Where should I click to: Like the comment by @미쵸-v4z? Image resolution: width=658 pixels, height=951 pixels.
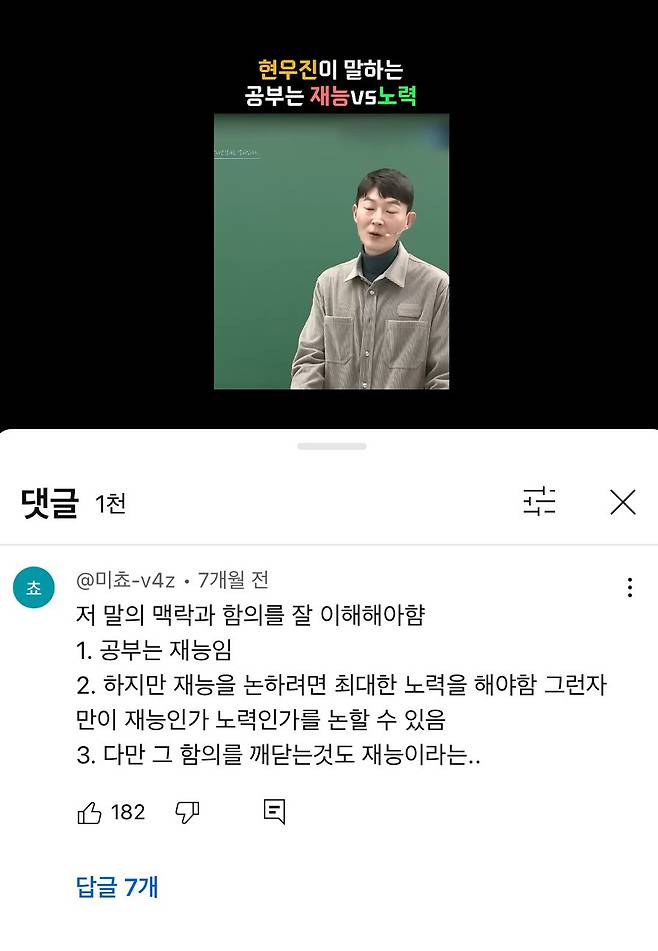pyautogui.click(x=90, y=813)
